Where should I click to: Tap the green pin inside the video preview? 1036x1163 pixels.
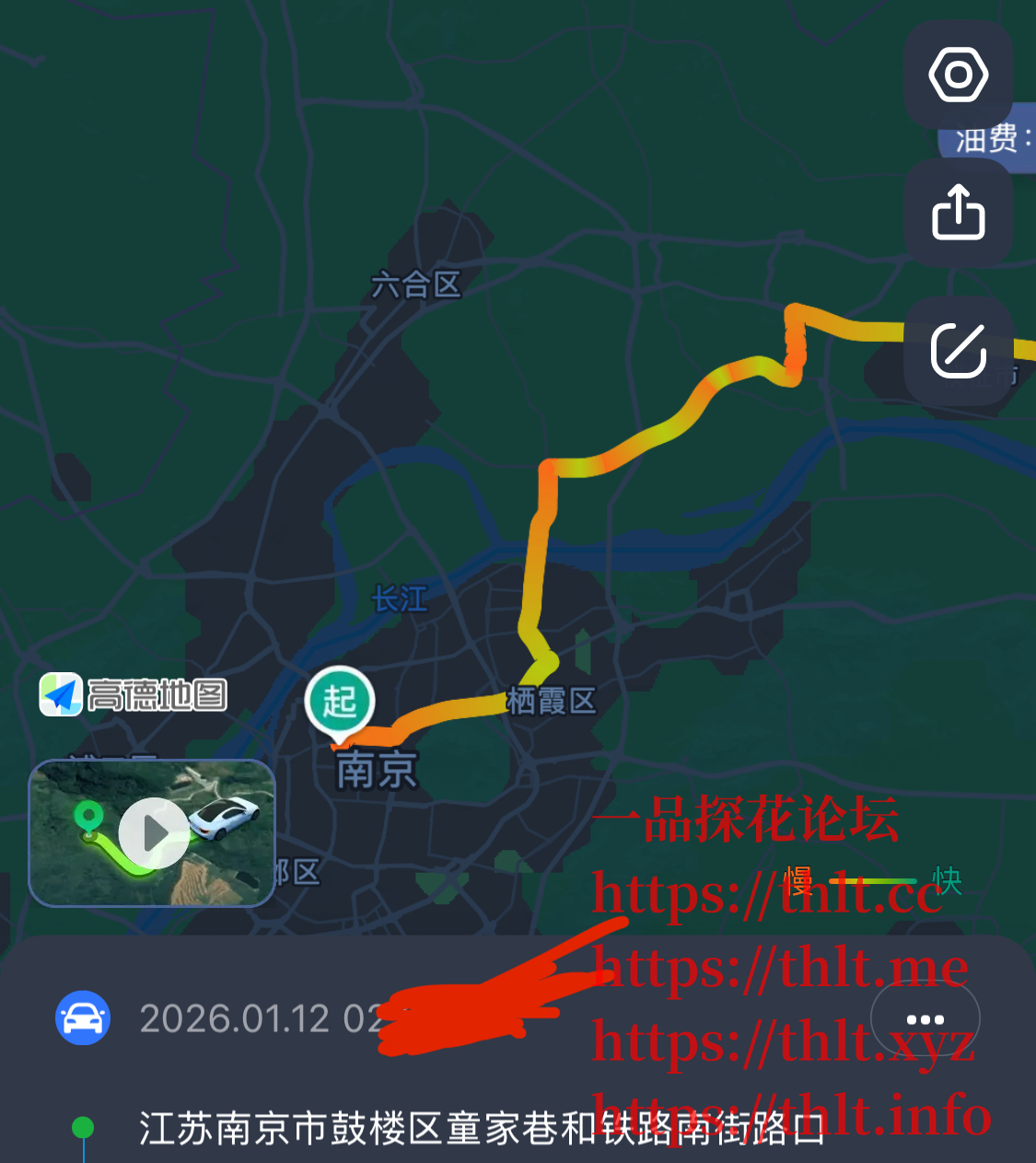(88, 816)
